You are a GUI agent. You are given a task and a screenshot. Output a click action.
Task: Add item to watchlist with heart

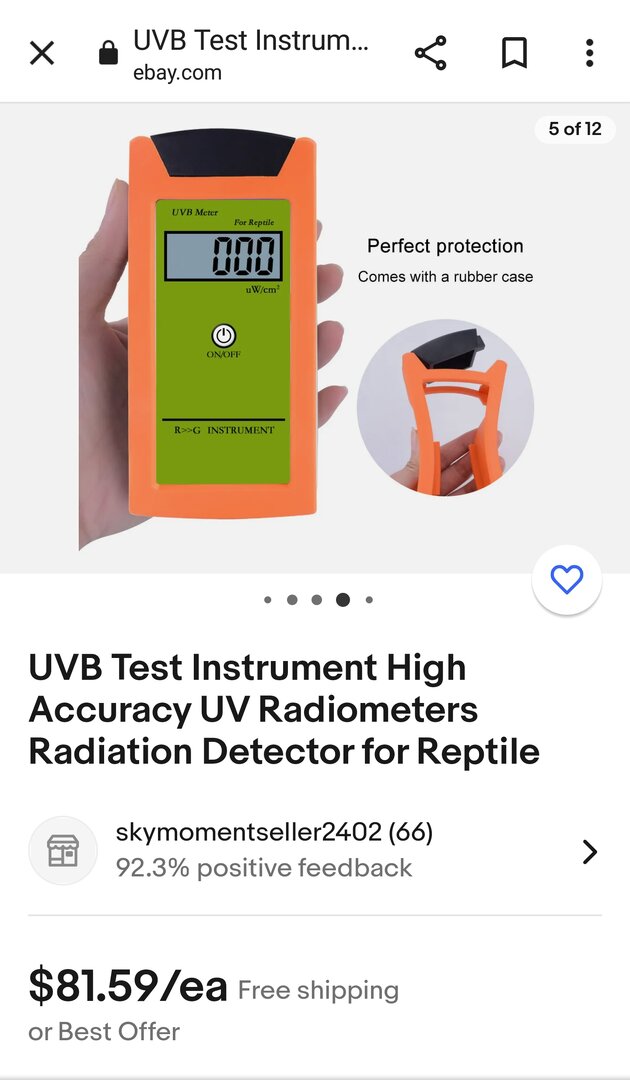tap(567, 579)
